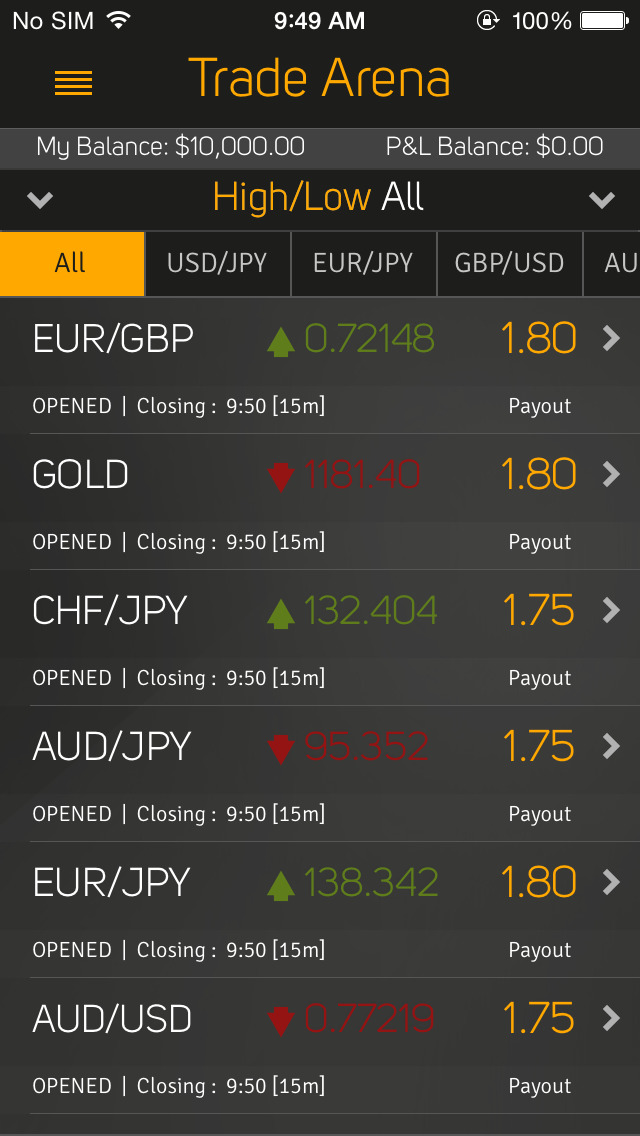Switch to the USD/JPY tab
Viewport: 640px width, 1136px height.
click(218, 264)
